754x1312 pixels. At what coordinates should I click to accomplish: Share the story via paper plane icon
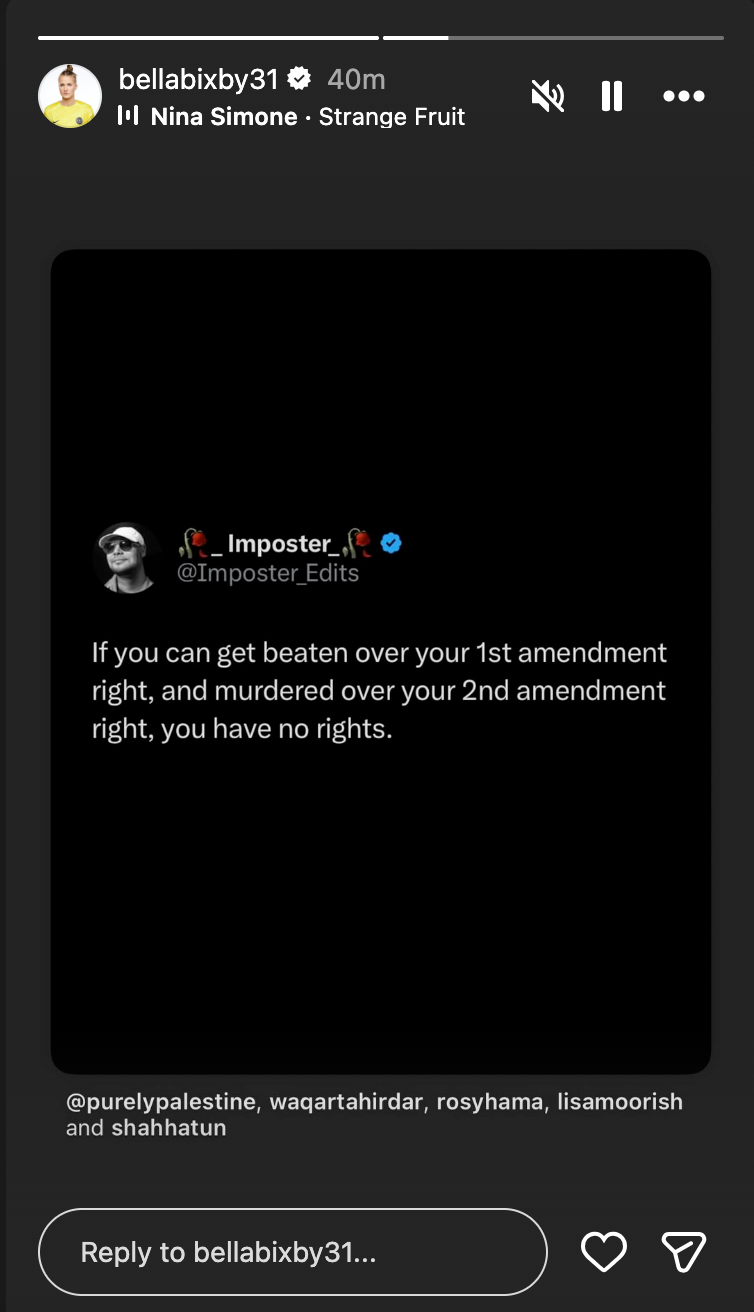tap(684, 1252)
